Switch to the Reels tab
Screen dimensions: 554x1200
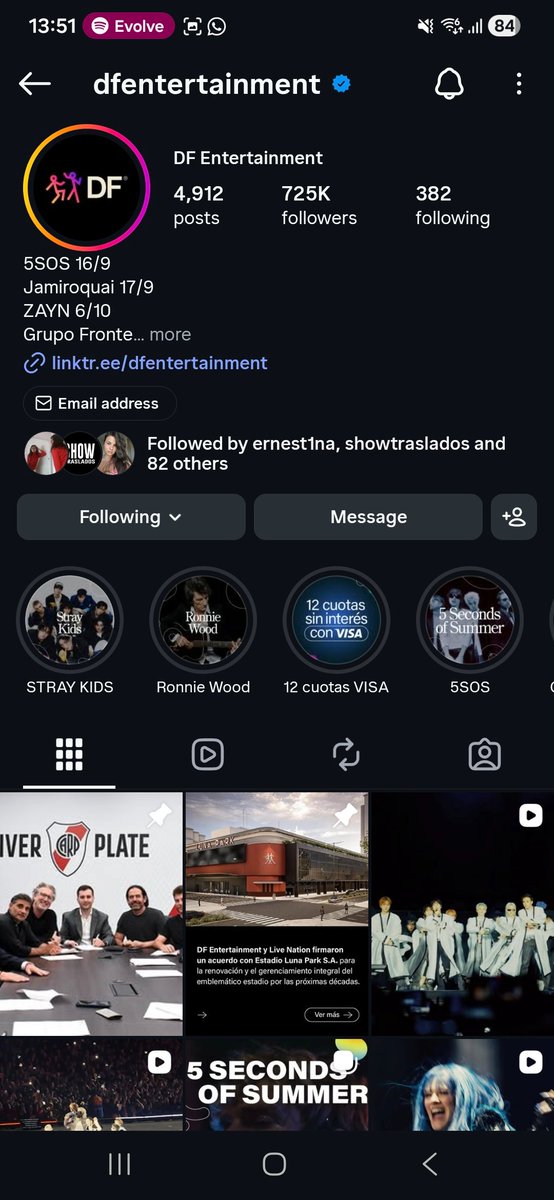[207, 755]
